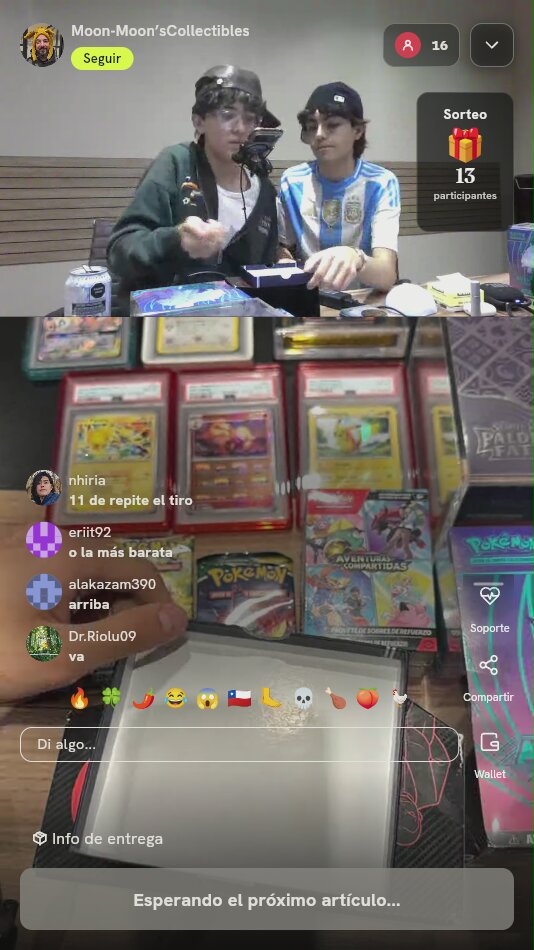Send the four-leaf clover emoji reaction
Viewport: 534px width, 950px height.
(112, 699)
